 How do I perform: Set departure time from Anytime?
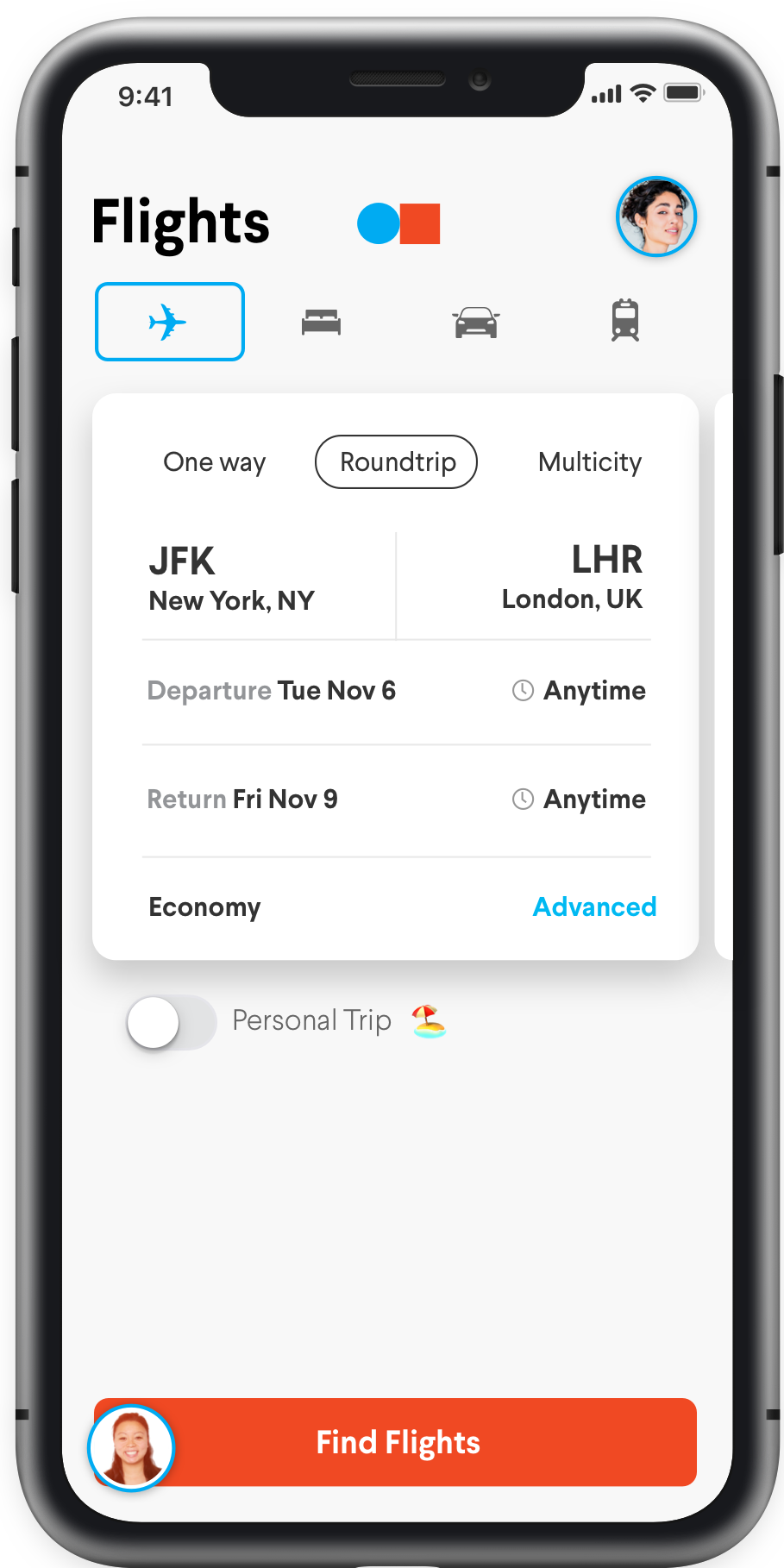coord(580,691)
